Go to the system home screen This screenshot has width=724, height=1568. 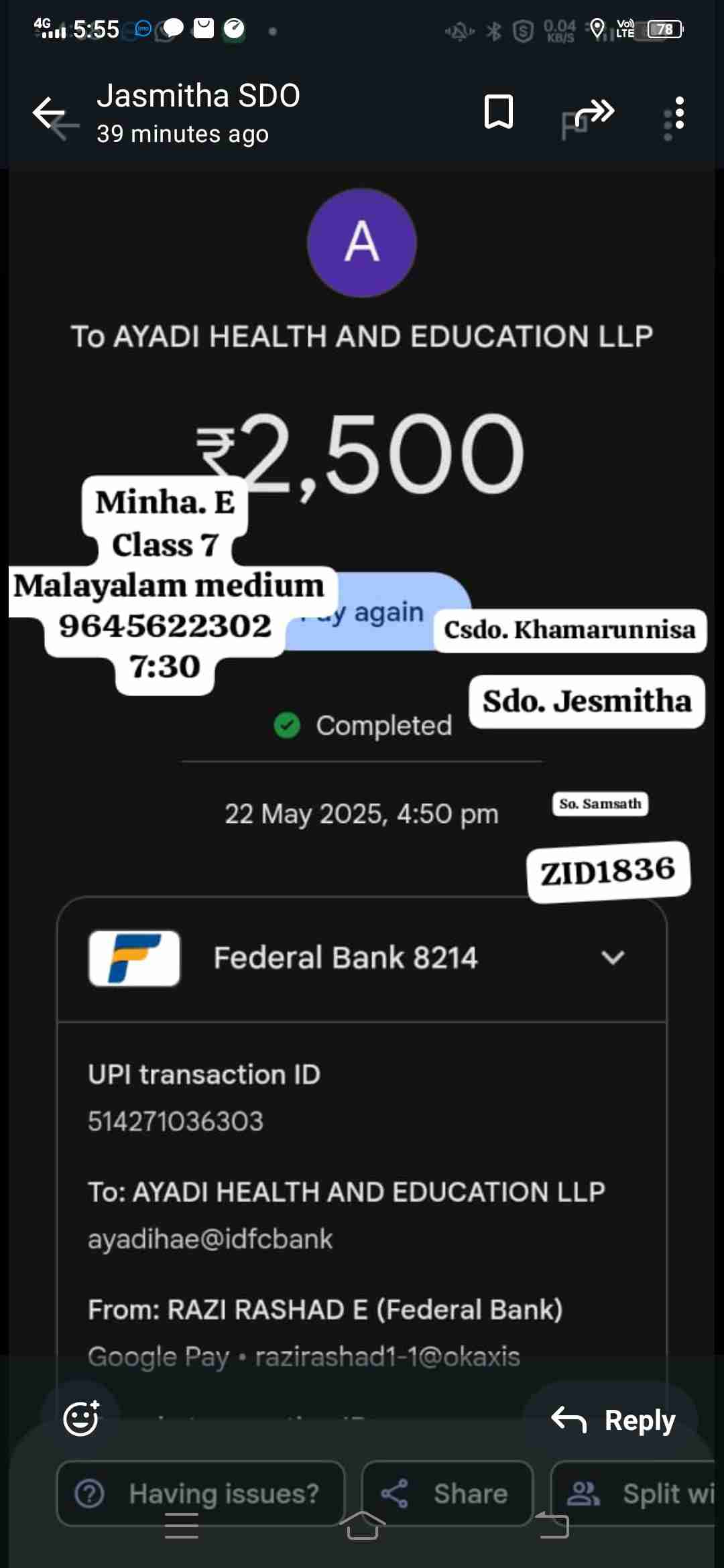[x=362, y=1526]
